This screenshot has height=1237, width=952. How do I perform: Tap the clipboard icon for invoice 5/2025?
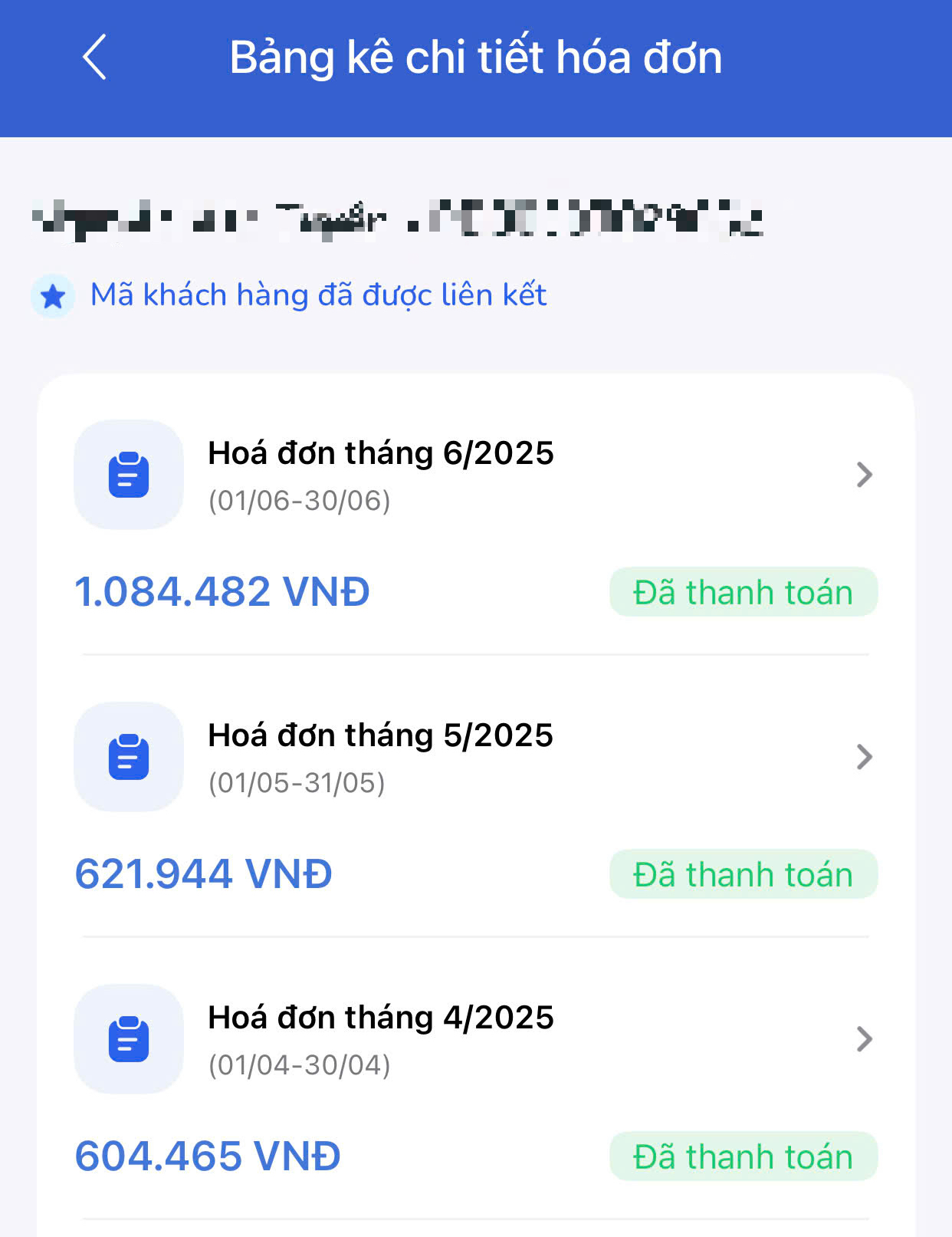(128, 757)
